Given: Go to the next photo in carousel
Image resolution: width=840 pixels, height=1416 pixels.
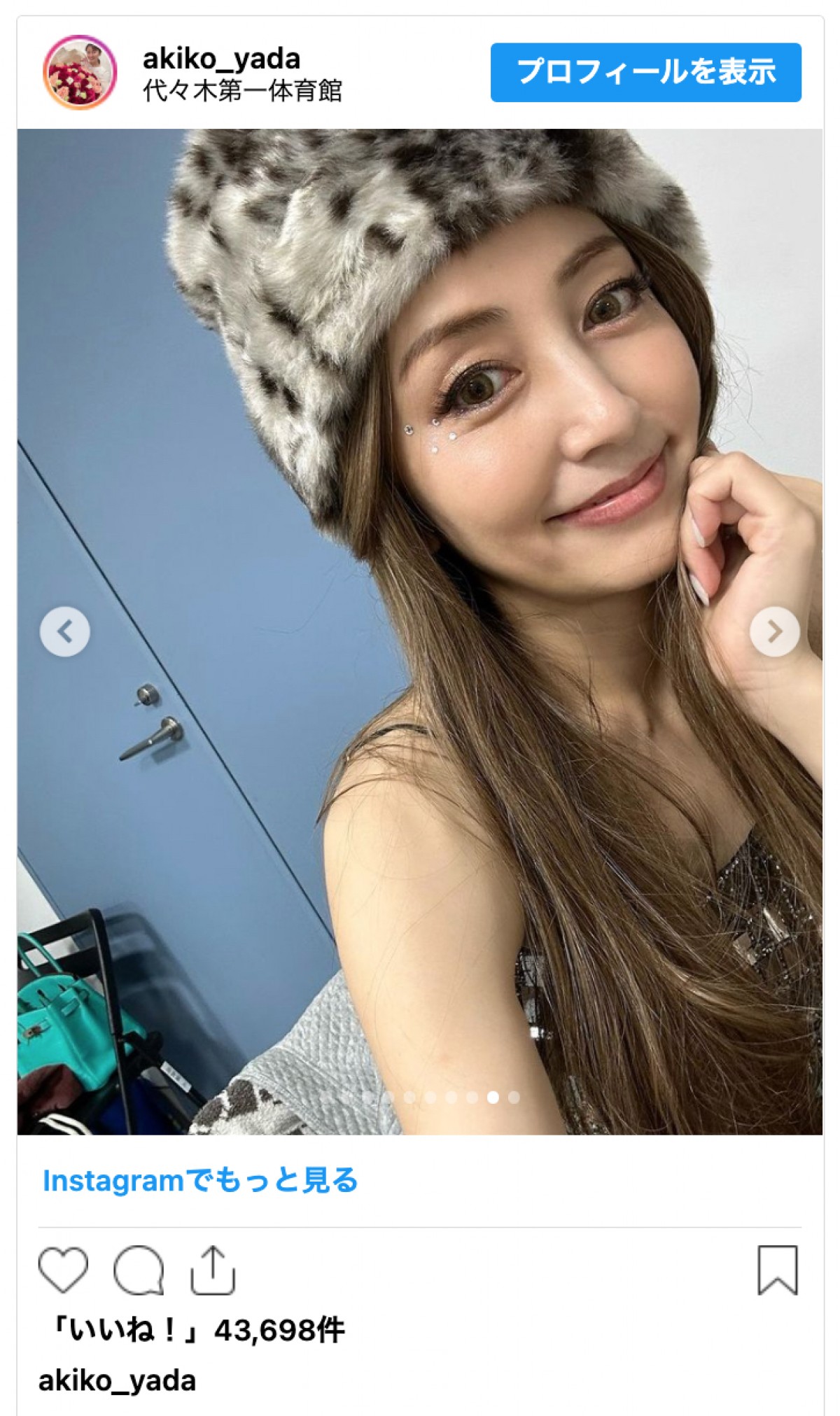Looking at the screenshot, I should point(774,631).
